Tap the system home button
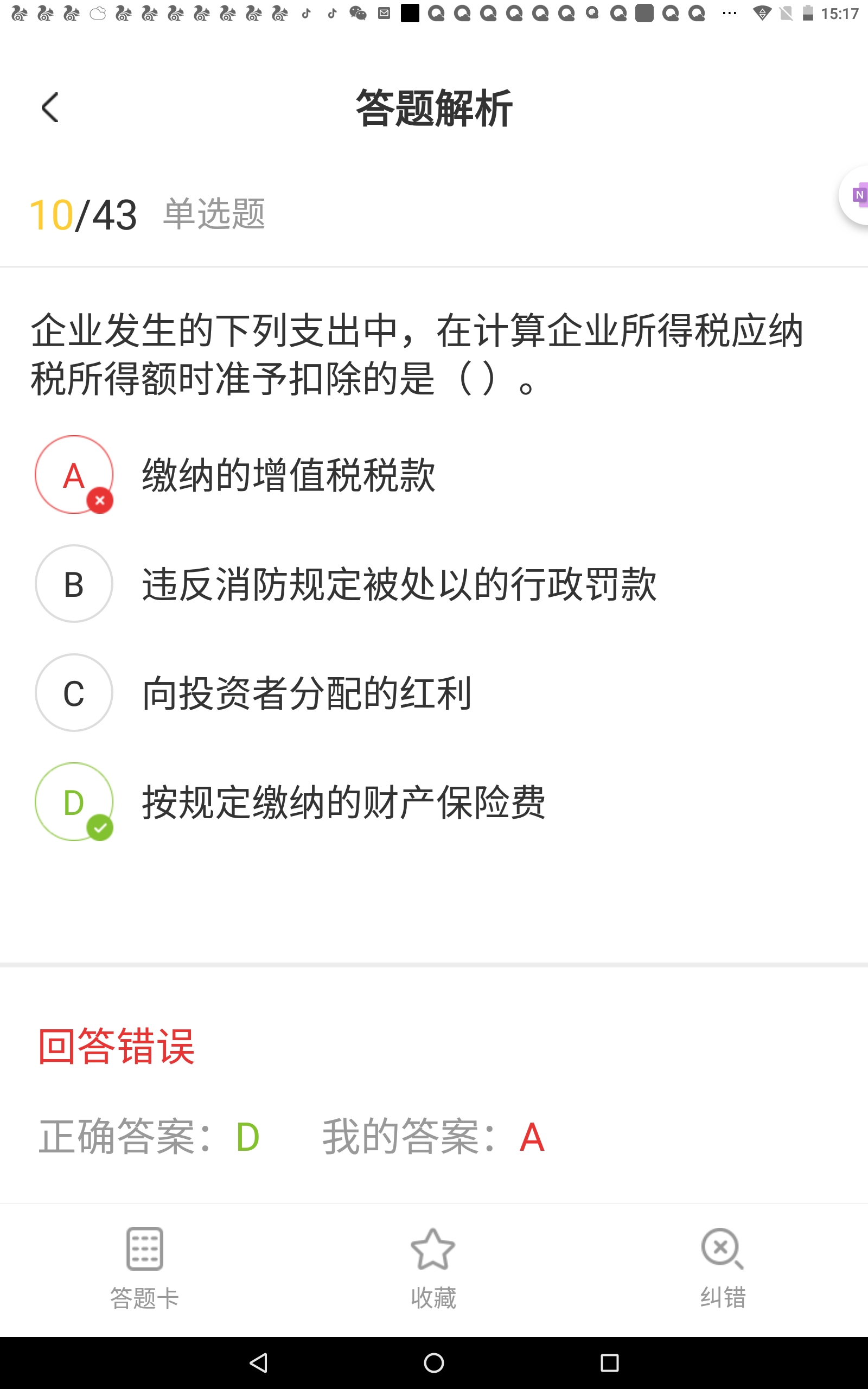 pyautogui.click(x=434, y=1362)
